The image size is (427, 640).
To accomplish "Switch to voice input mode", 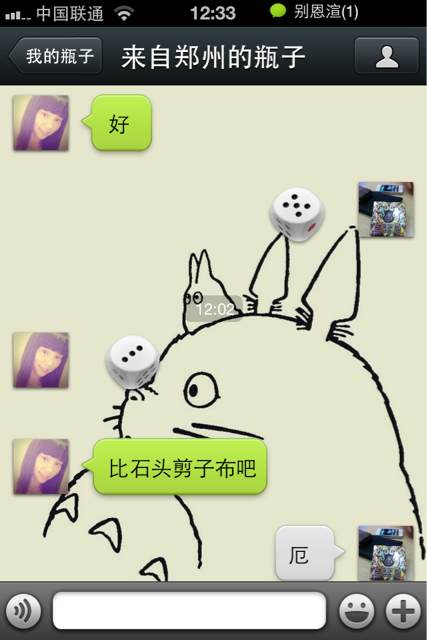I will (24, 611).
